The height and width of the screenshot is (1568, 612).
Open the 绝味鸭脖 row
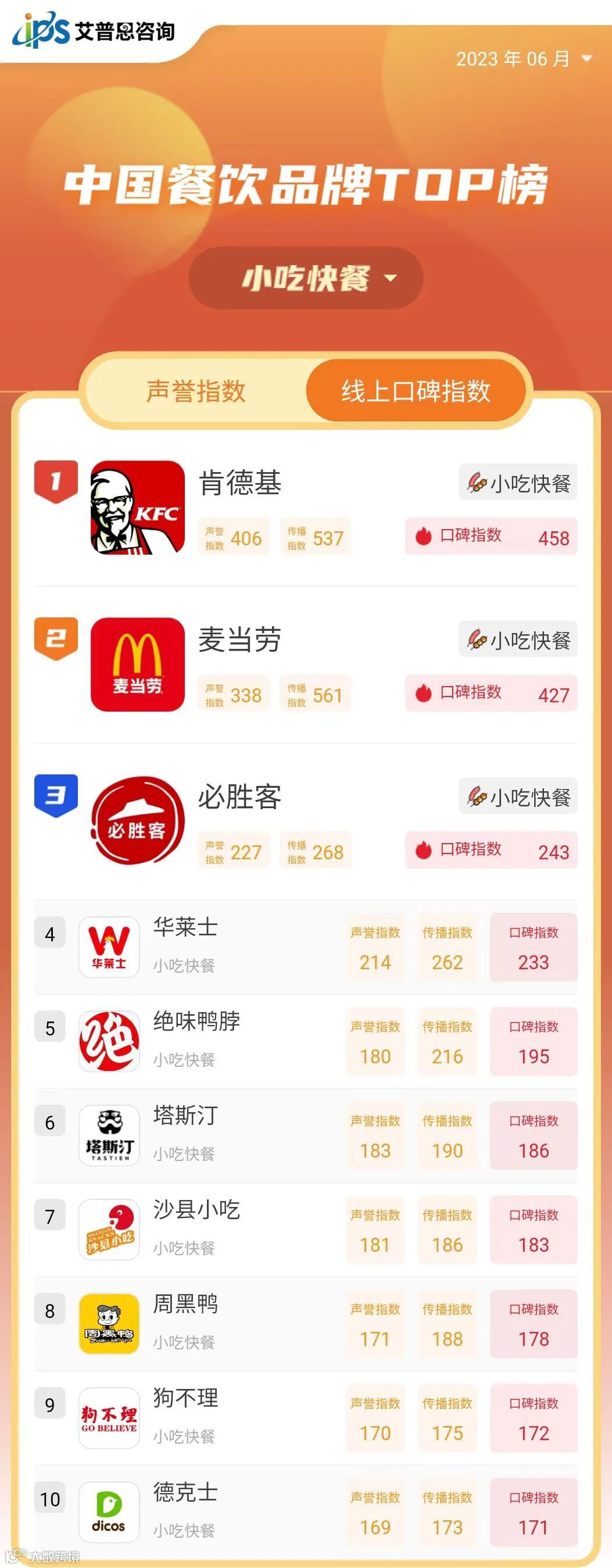(x=305, y=1041)
